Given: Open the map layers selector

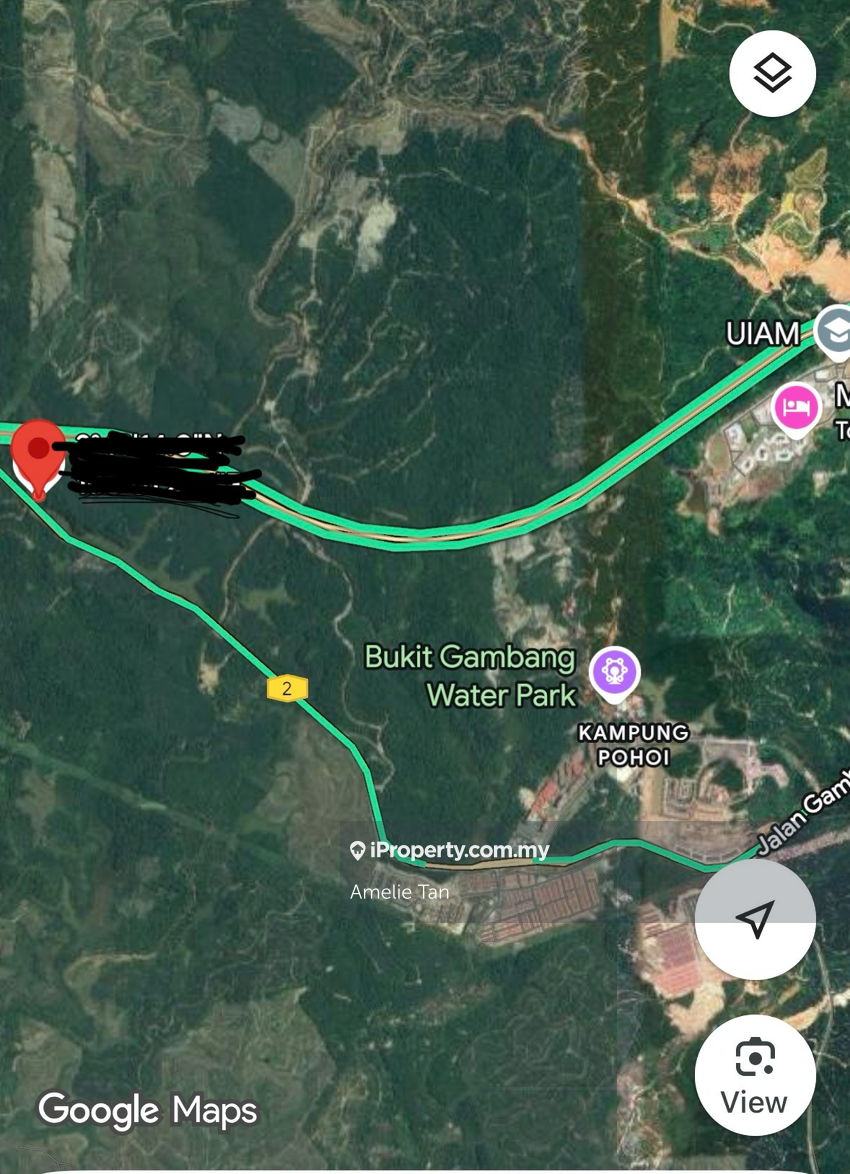Looking at the screenshot, I should pos(772,73).
